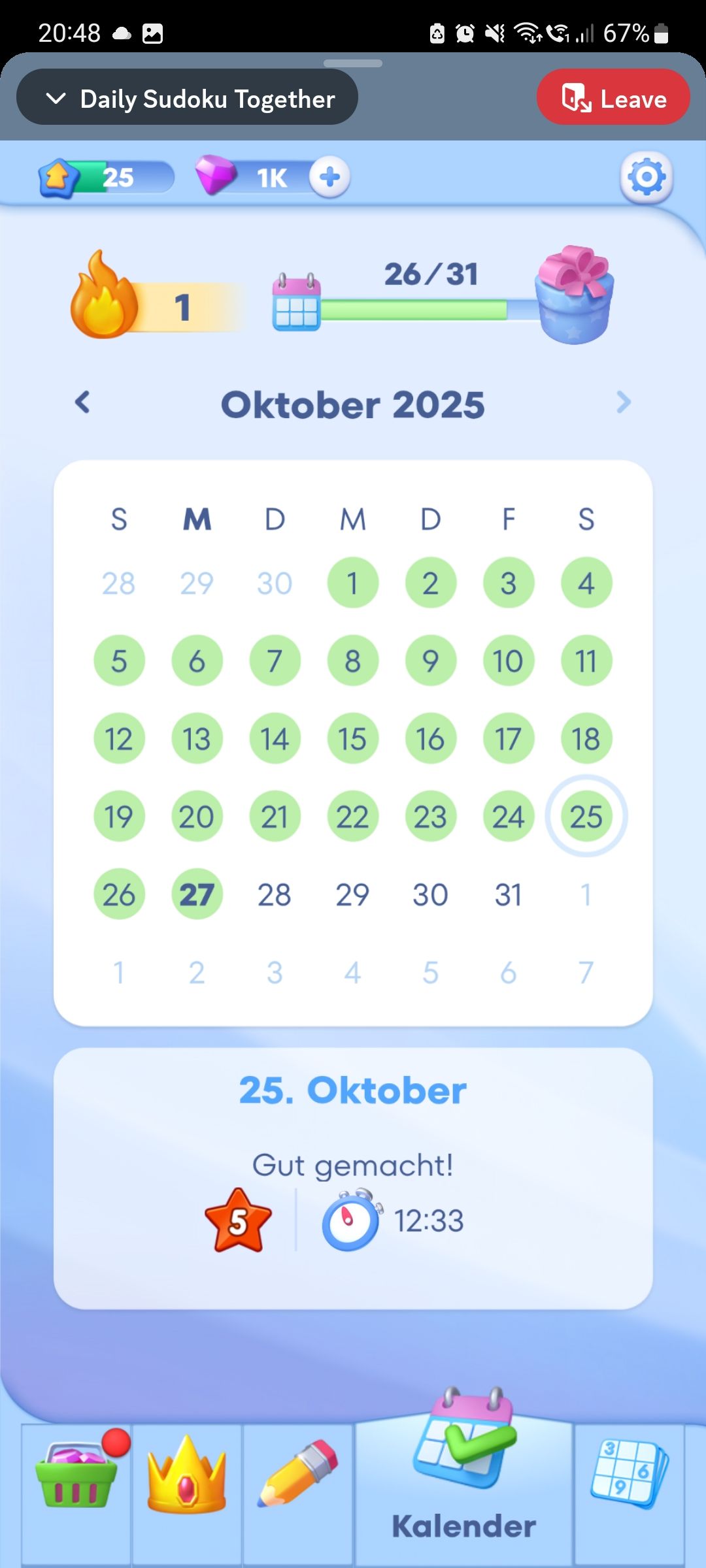Screen dimensions: 706x1568
Task: Select October 27 in the calendar
Action: tap(197, 894)
